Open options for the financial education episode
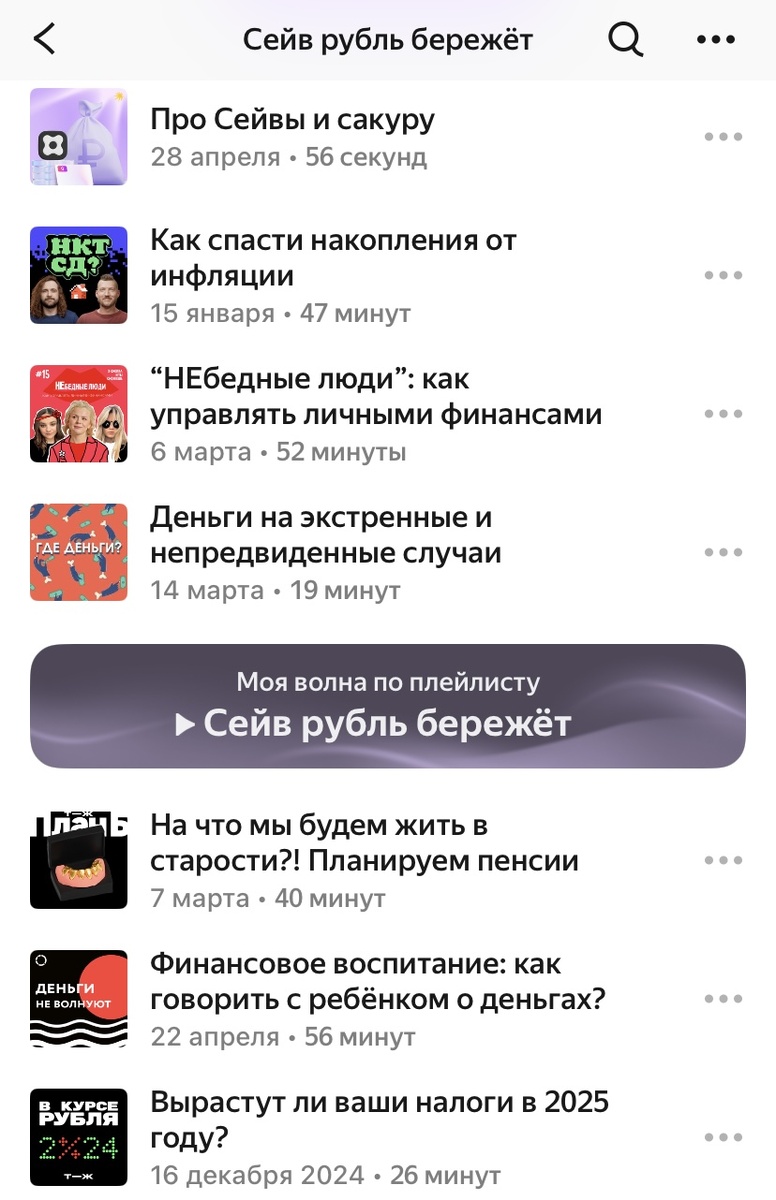The image size is (776, 1200). (x=722, y=997)
